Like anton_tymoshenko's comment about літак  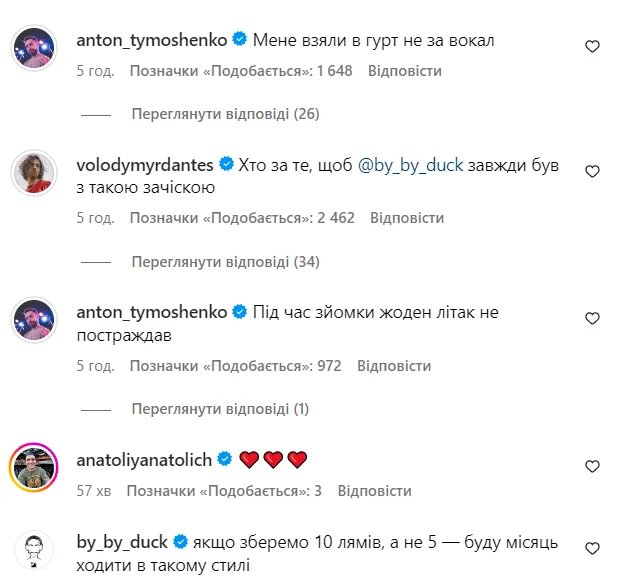click(592, 318)
